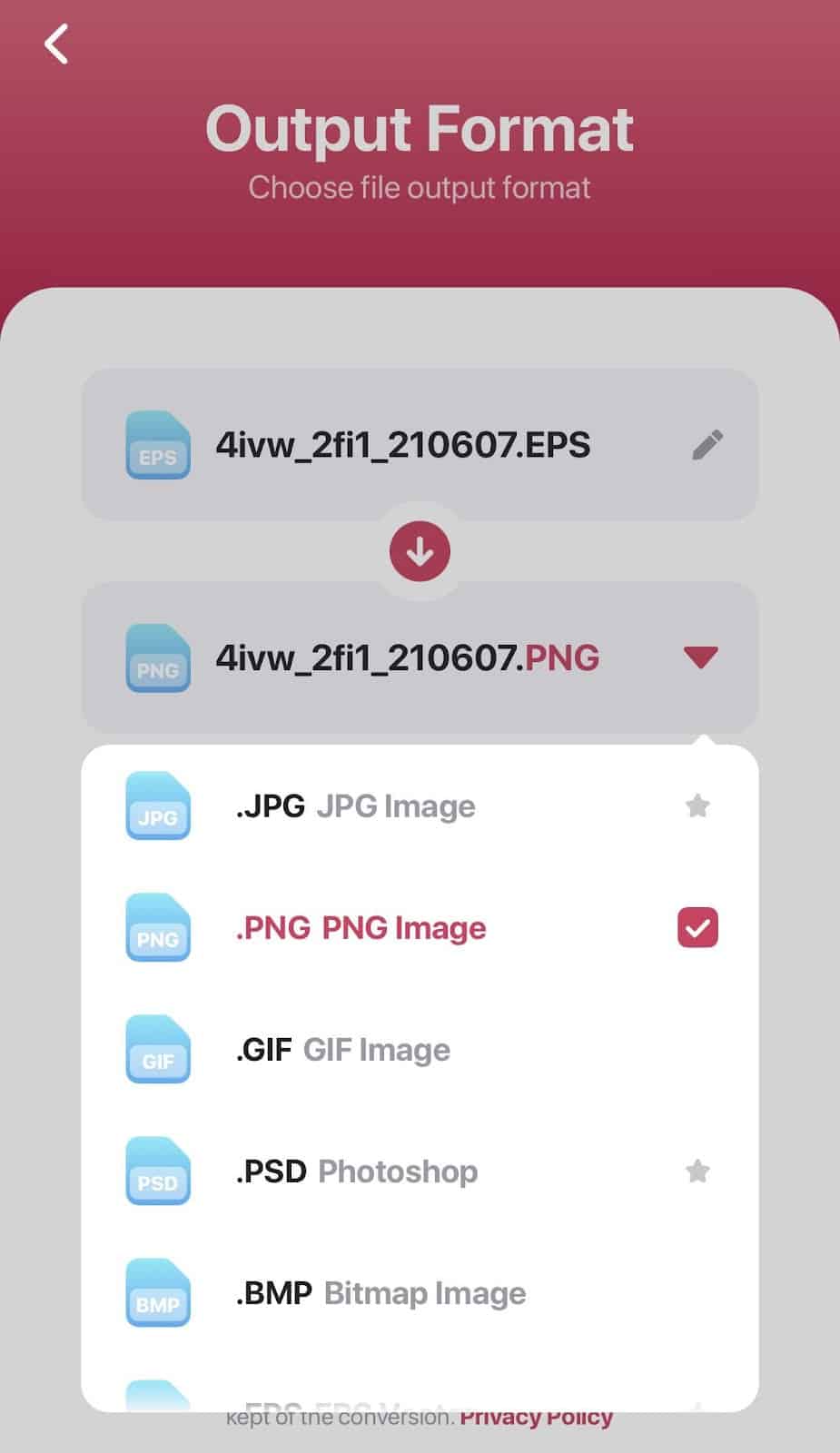This screenshot has height=1453, width=840.
Task: Collapse the output format dropdown triangle
Action: [x=699, y=657]
